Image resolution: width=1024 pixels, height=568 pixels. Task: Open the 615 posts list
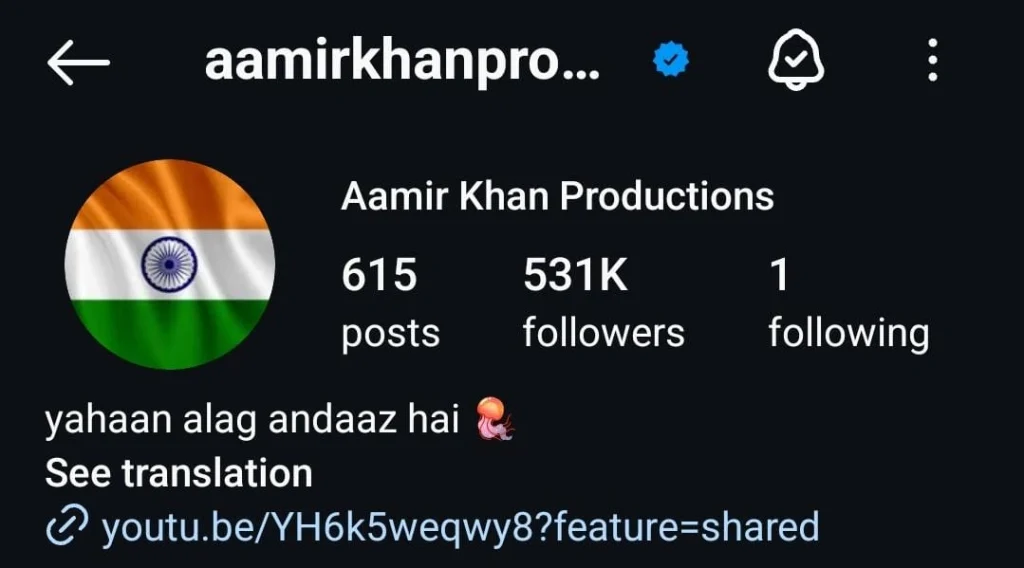pyautogui.click(x=389, y=303)
